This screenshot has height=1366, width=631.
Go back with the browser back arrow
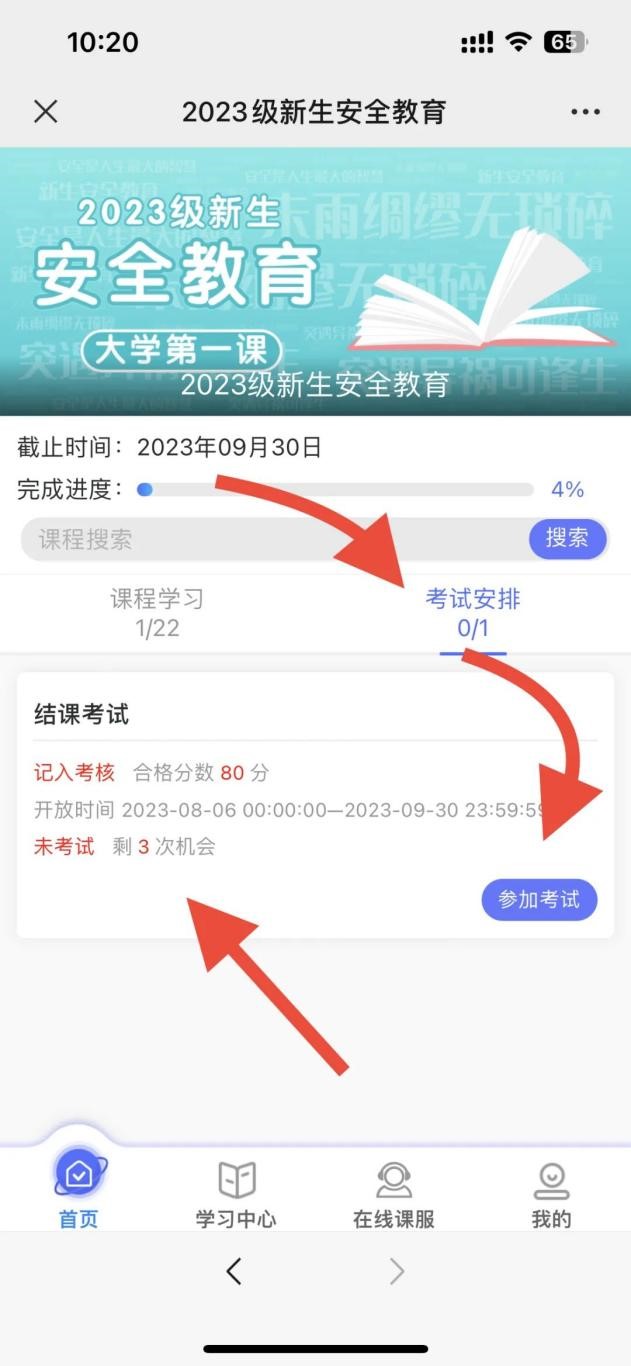(x=234, y=1271)
